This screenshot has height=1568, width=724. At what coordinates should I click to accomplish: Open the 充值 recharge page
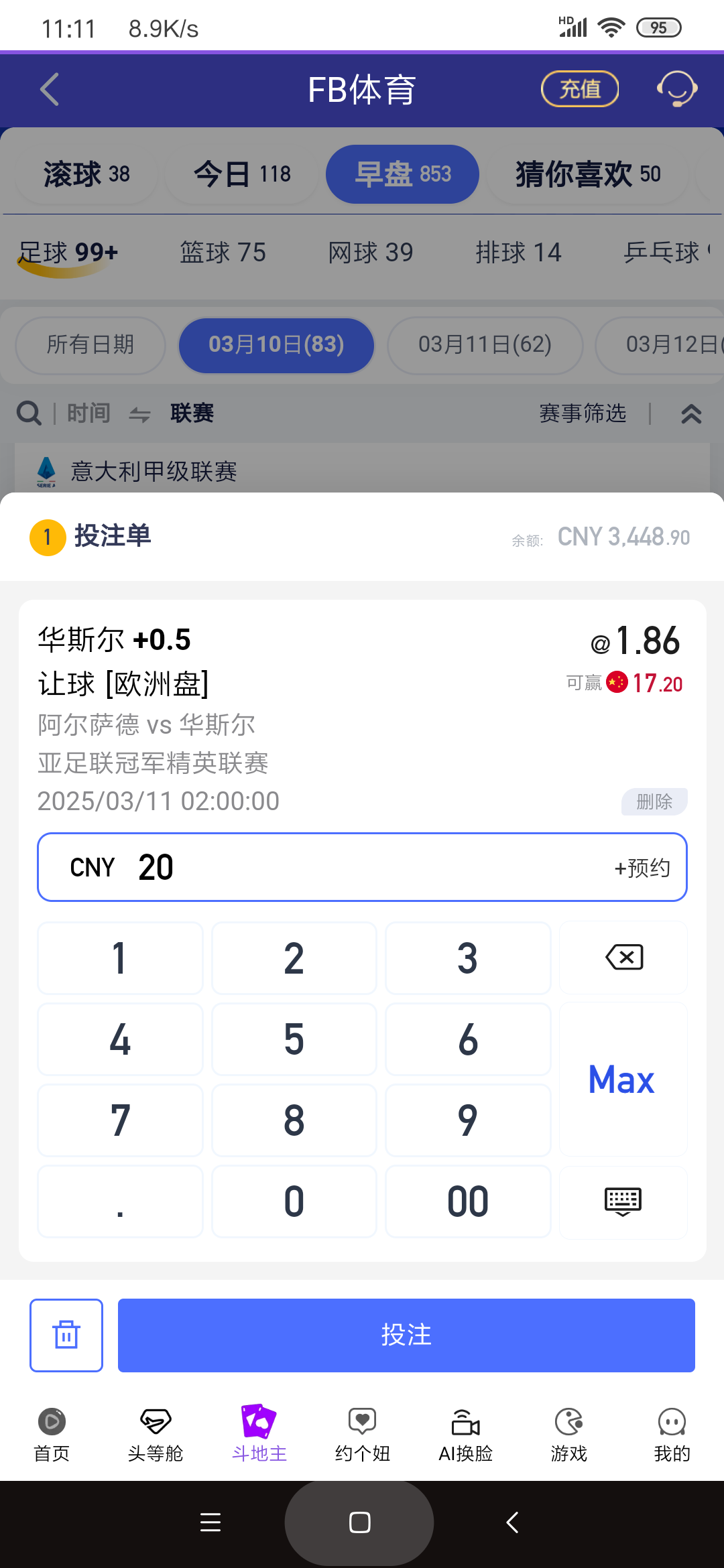pyautogui.click(x=580, y=89)
